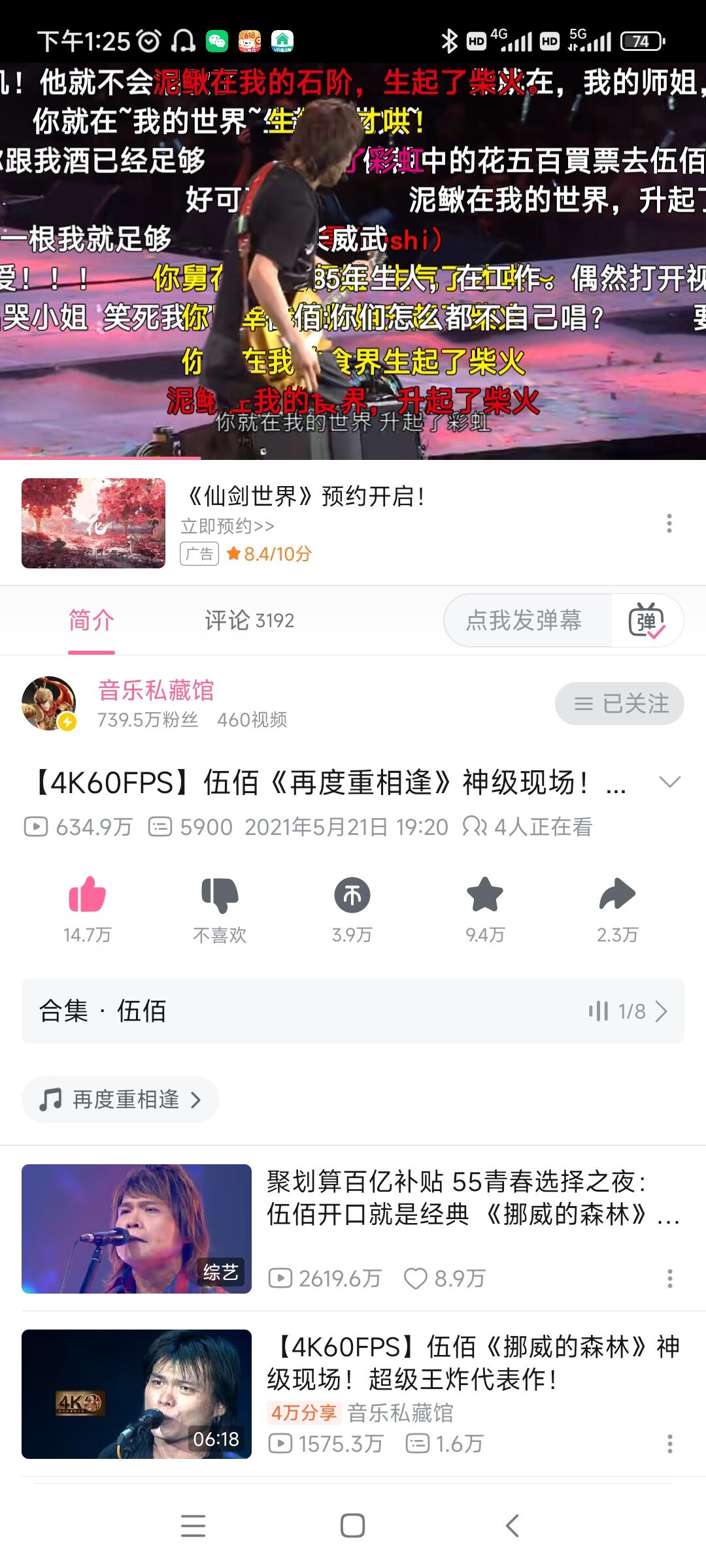Share this video

[617, 895]
